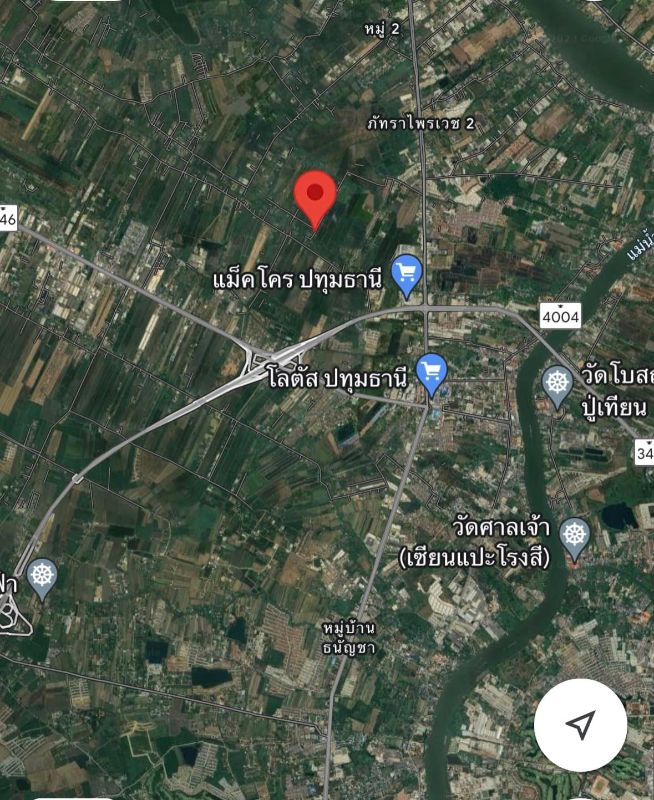Open the วัดโบสถ์ temple marker
This screenshot has width=654, height=800.
[558, 384]
